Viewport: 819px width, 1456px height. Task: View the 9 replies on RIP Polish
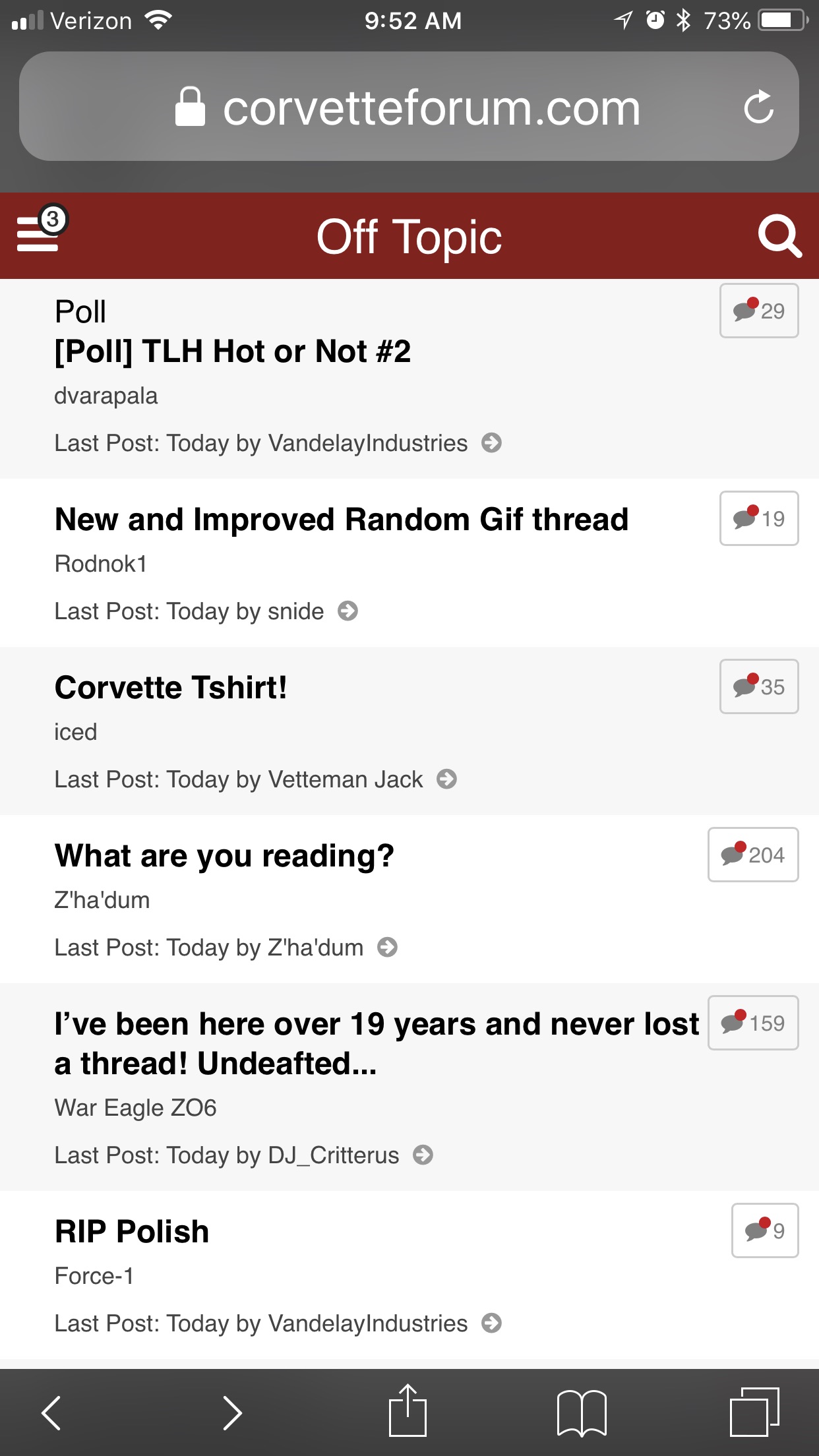tap(765, 1230)
